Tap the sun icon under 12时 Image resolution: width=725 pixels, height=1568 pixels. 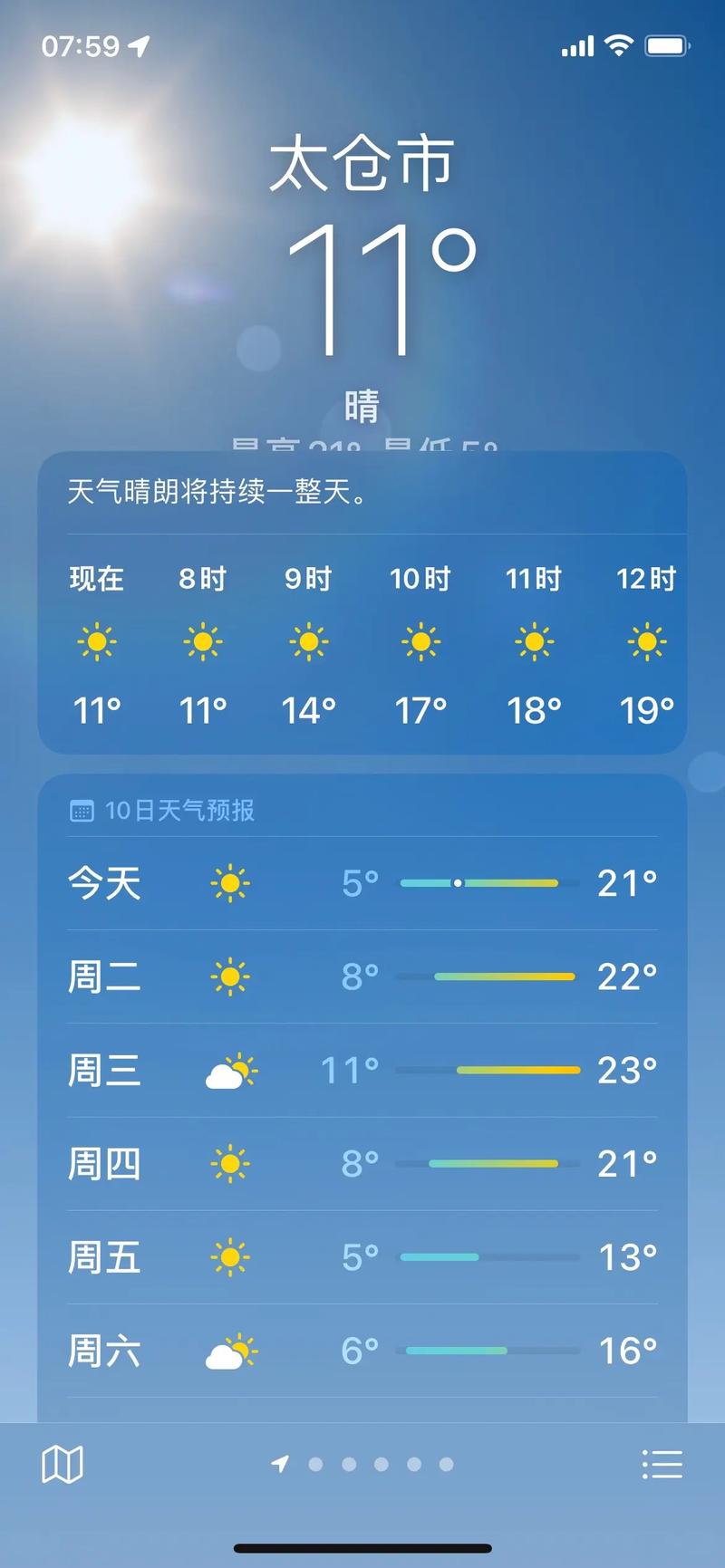(x=646, y=640)
